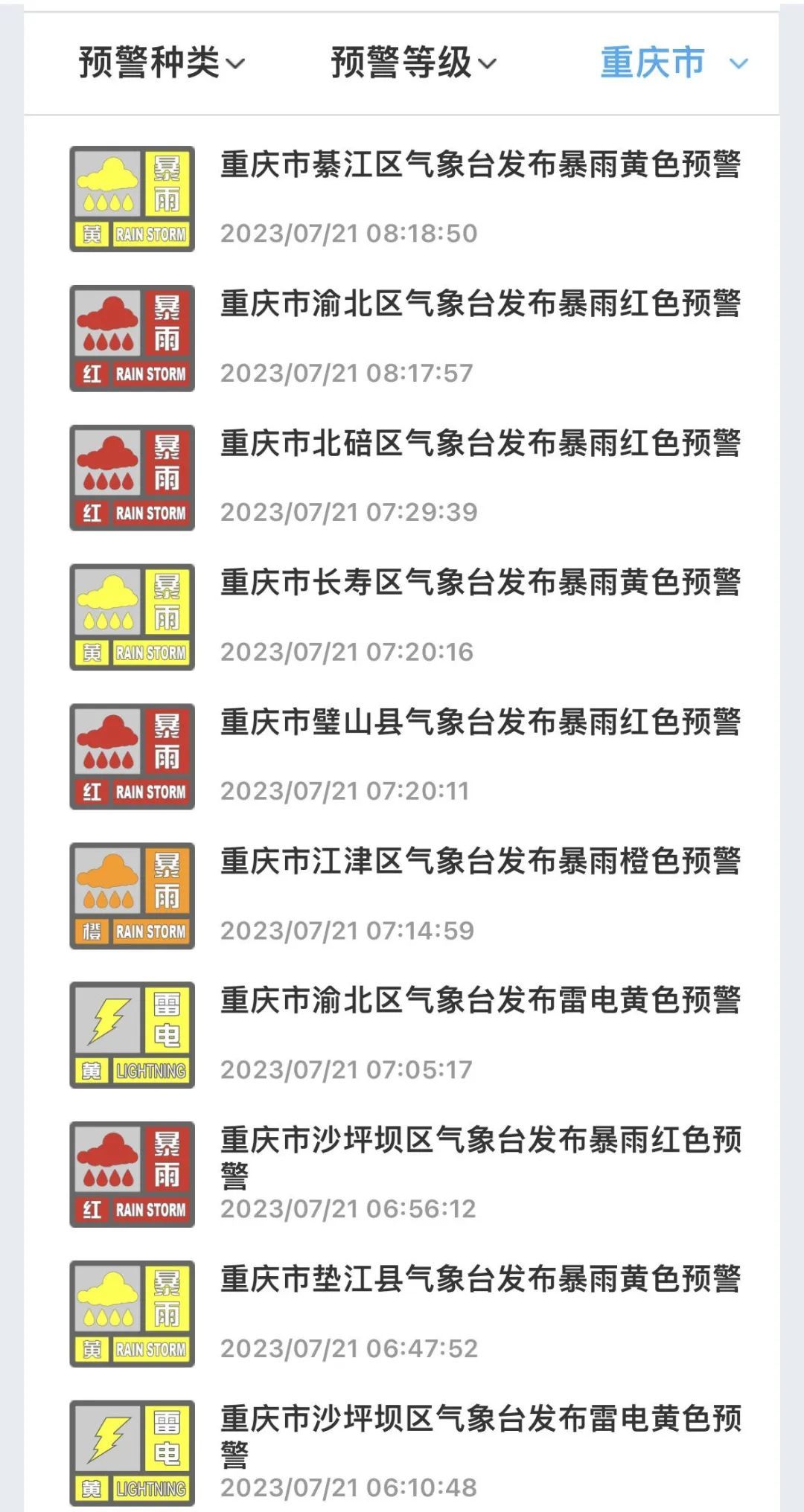Image resolution: width=804 pixels, height=1512 pixels.
Task: Click the 綦江区 yellow rainstorm warning icon
Action: 131,197
